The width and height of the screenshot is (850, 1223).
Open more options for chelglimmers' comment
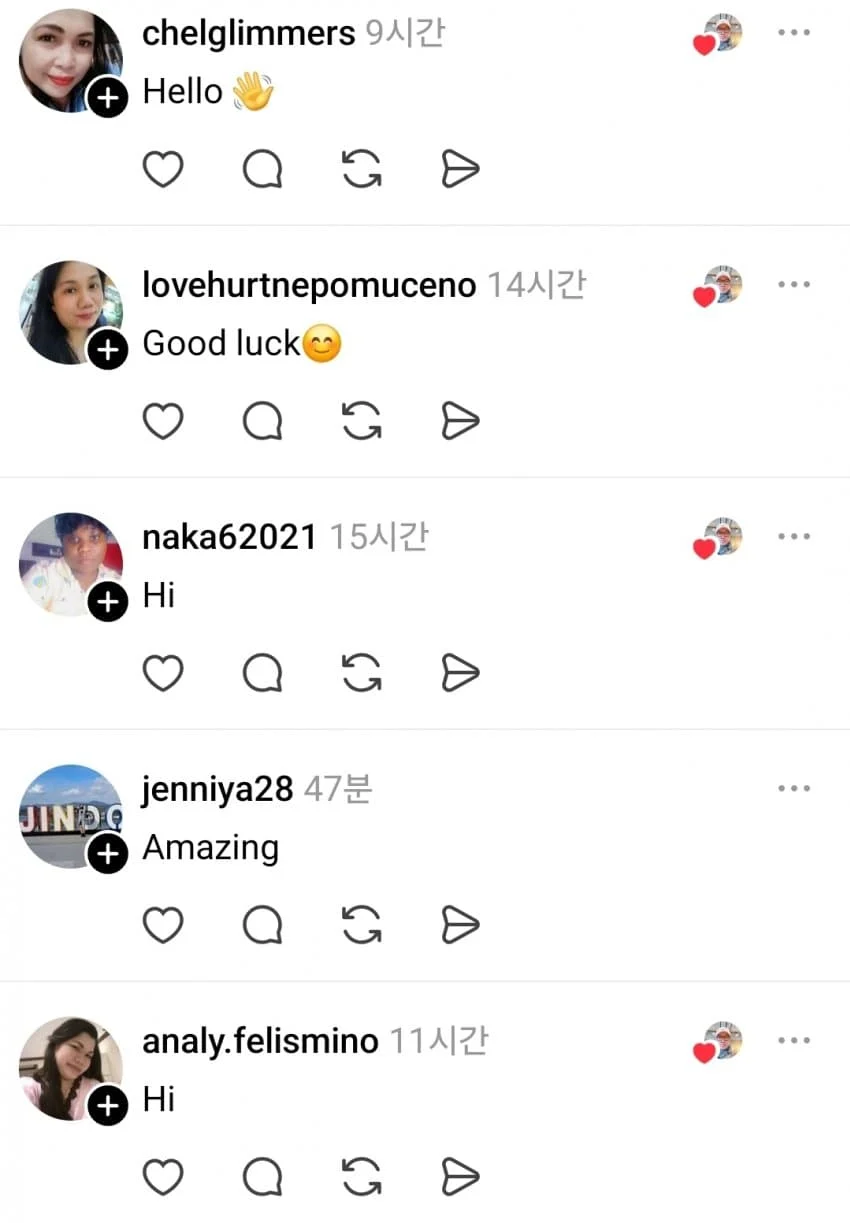(793, 33)
